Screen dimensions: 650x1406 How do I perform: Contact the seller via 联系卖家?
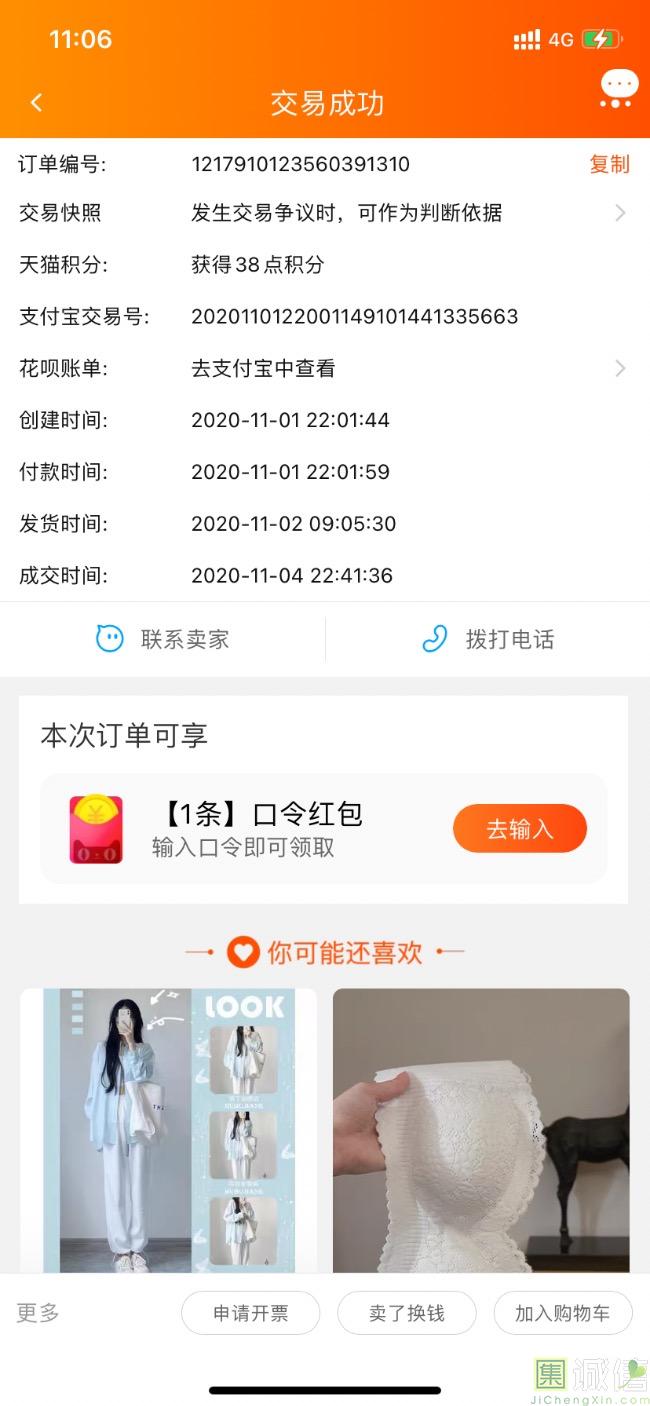[163, 639]
